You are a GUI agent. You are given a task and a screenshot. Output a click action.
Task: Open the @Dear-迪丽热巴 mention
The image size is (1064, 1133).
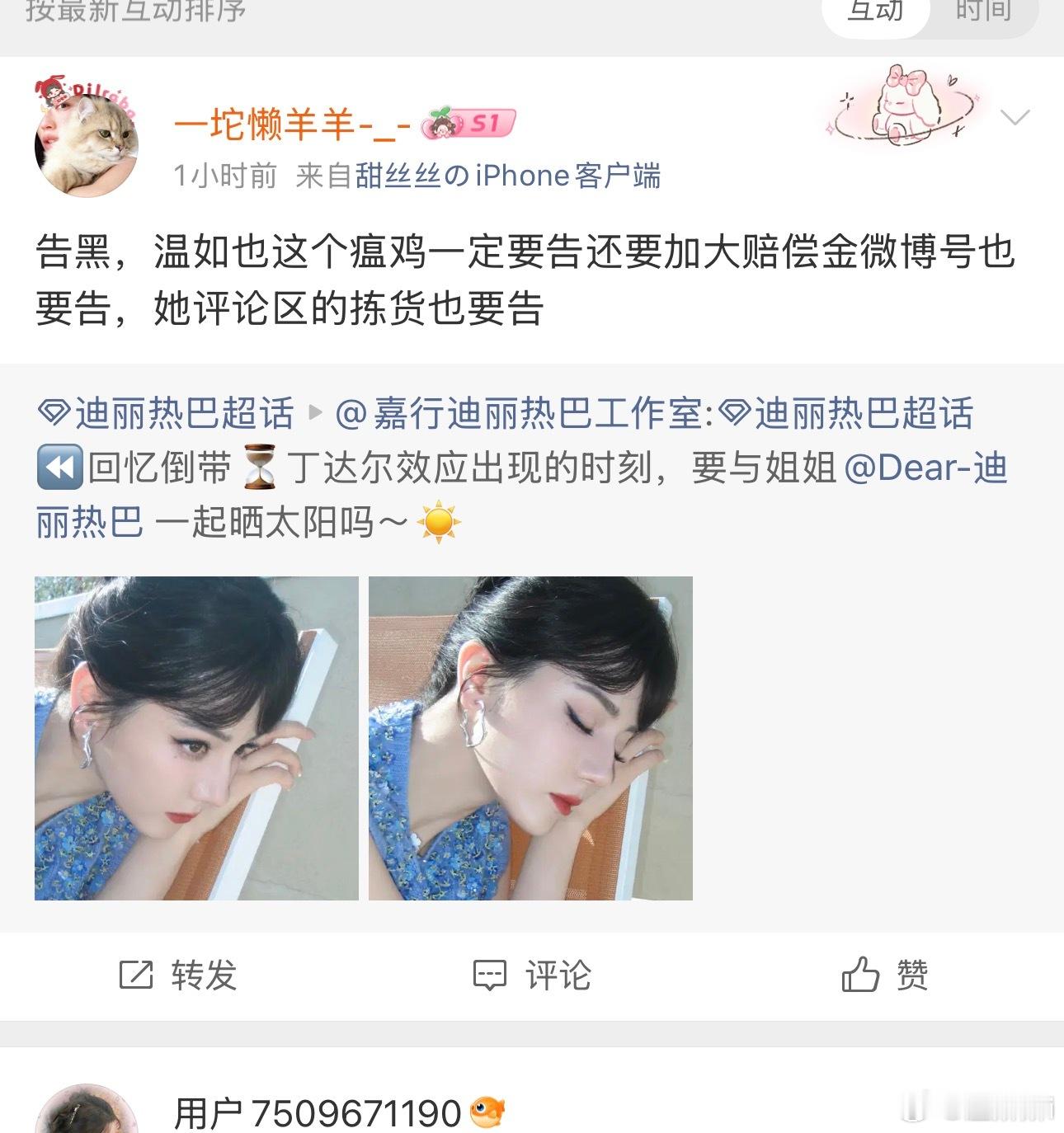pyautogui.click(x=924, y=468)
